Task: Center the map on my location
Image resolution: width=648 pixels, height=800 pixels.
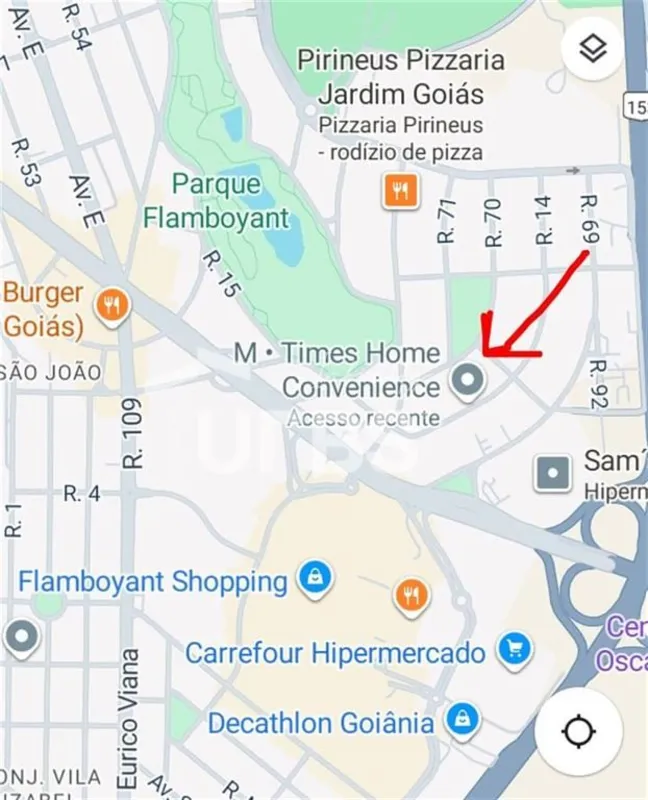Action: tap(579, 732)
